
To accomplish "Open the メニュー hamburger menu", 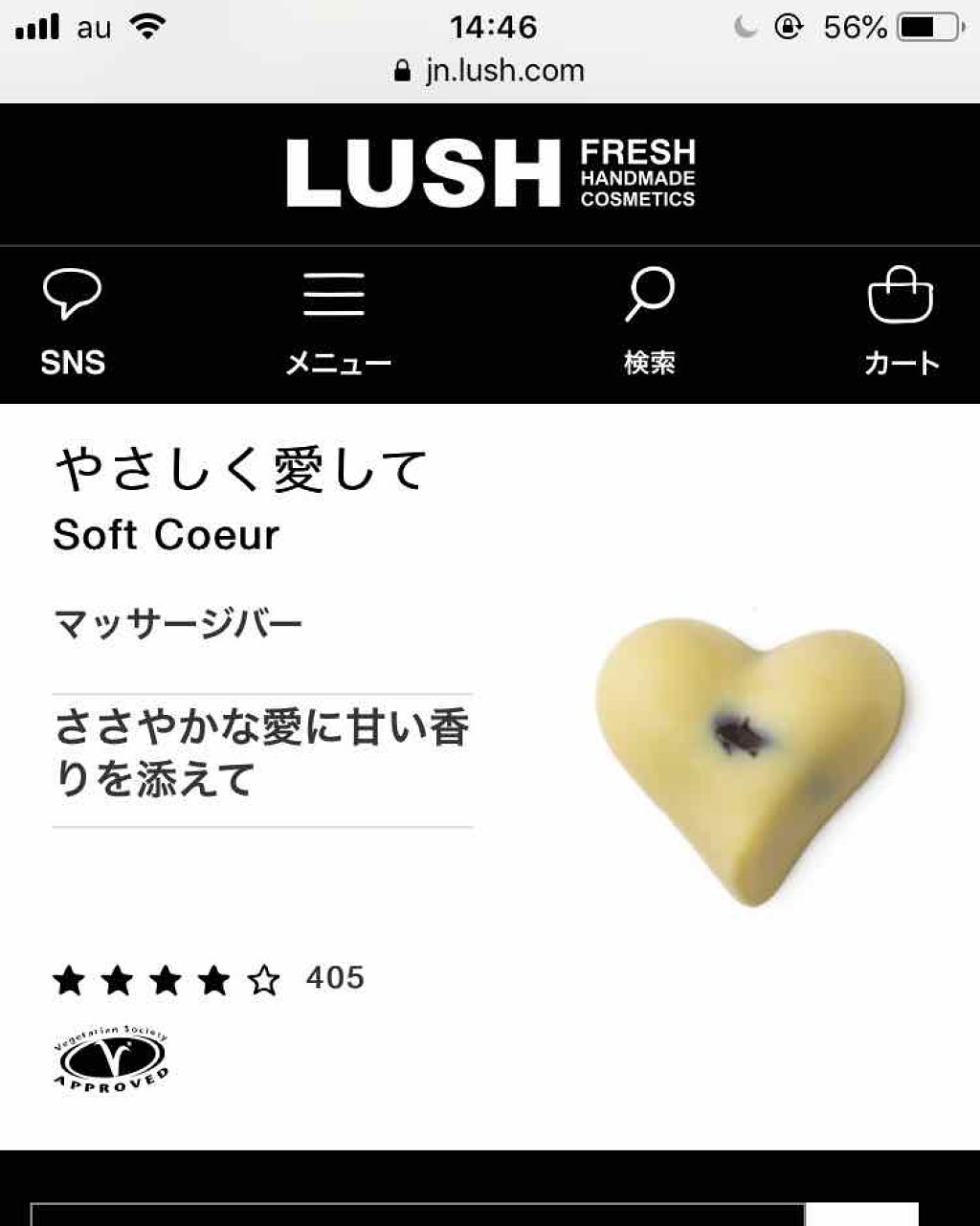I will 337,323.
